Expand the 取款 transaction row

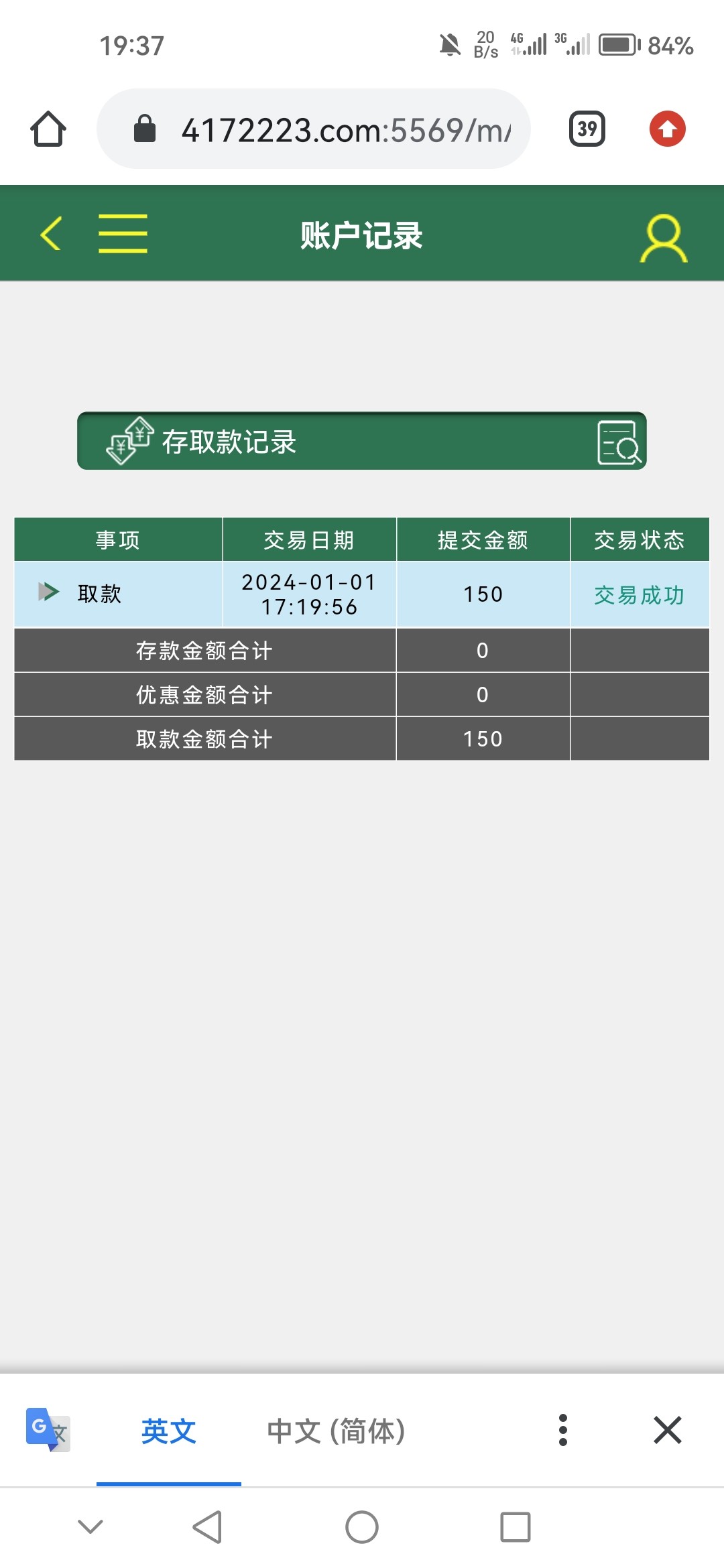pyautogui.click(x=48, y=592)
